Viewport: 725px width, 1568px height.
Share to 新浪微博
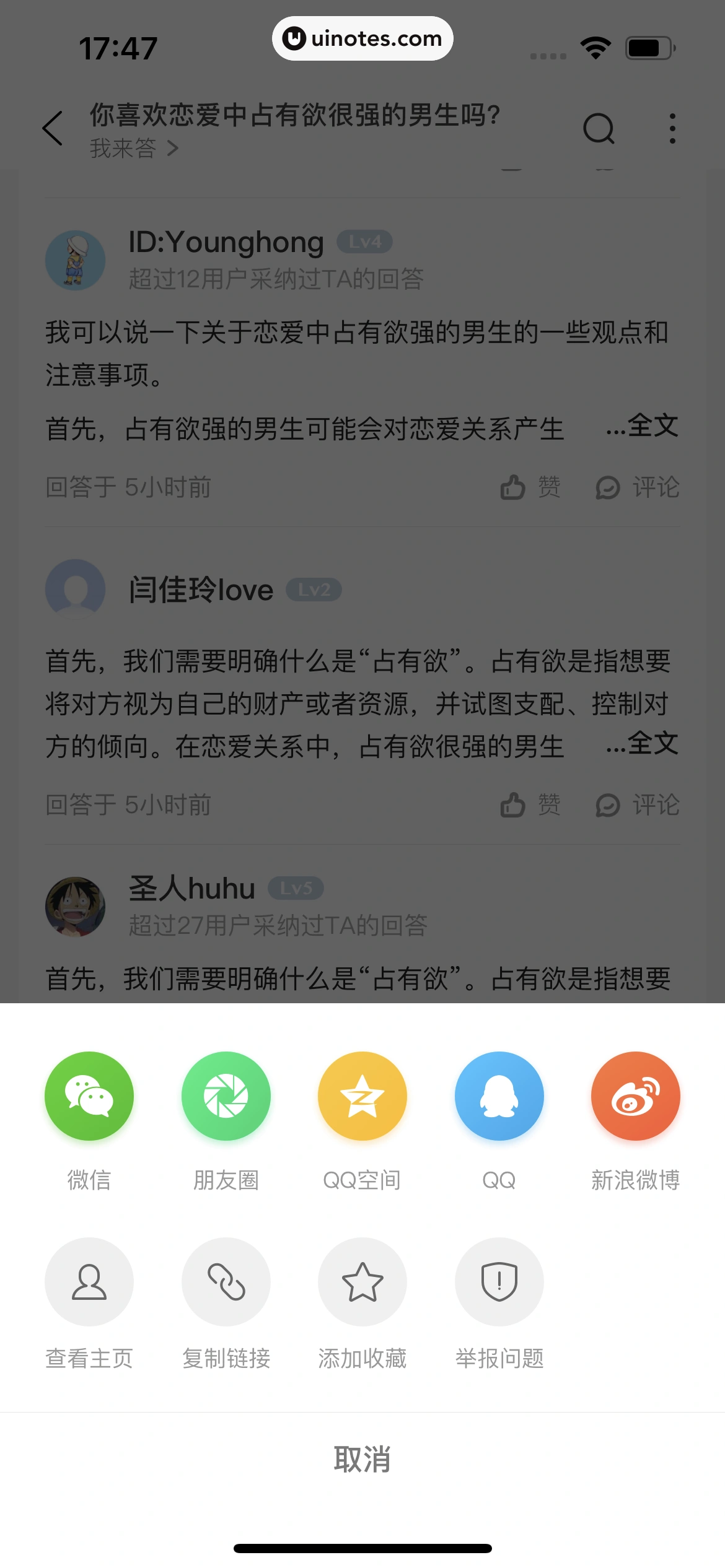coord(636,1095)
